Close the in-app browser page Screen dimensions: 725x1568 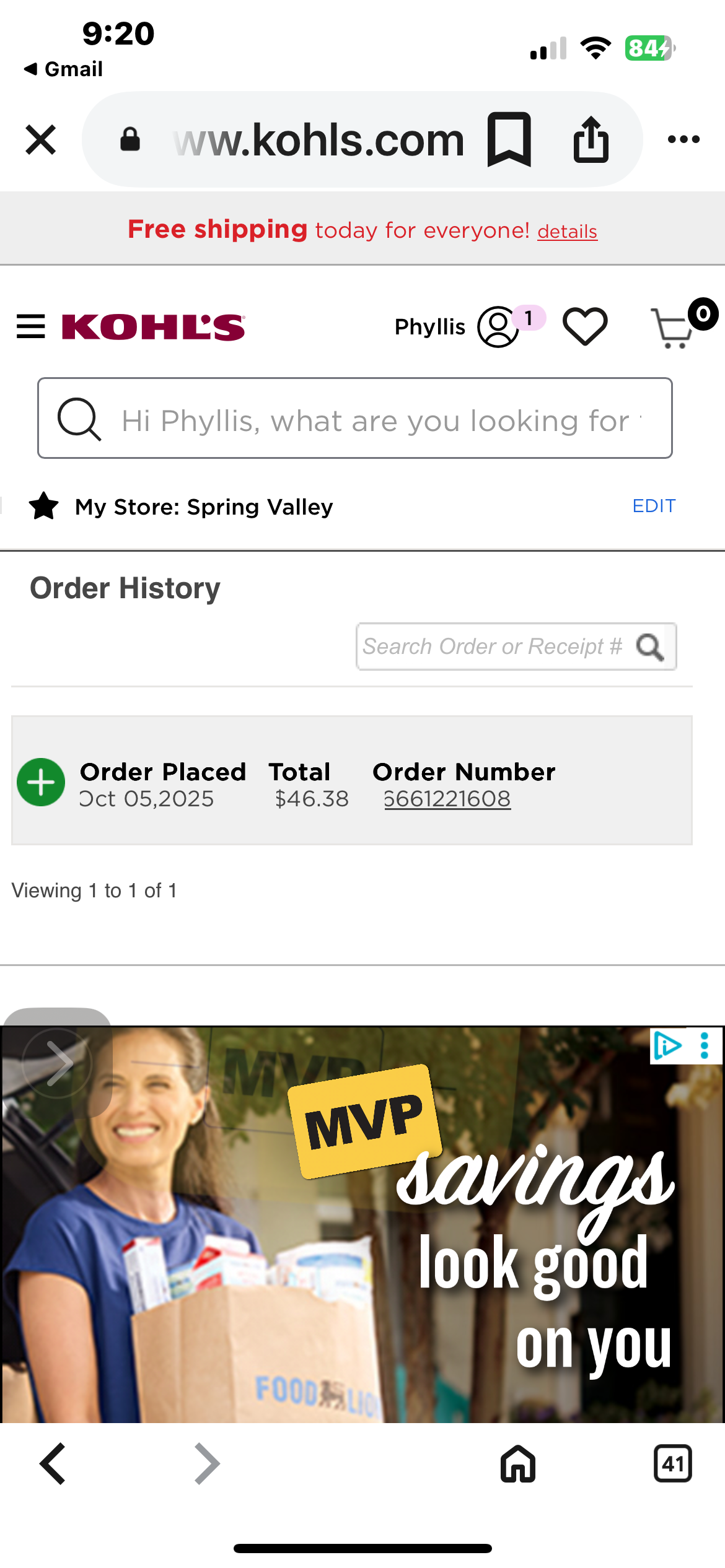click(41, 139)
